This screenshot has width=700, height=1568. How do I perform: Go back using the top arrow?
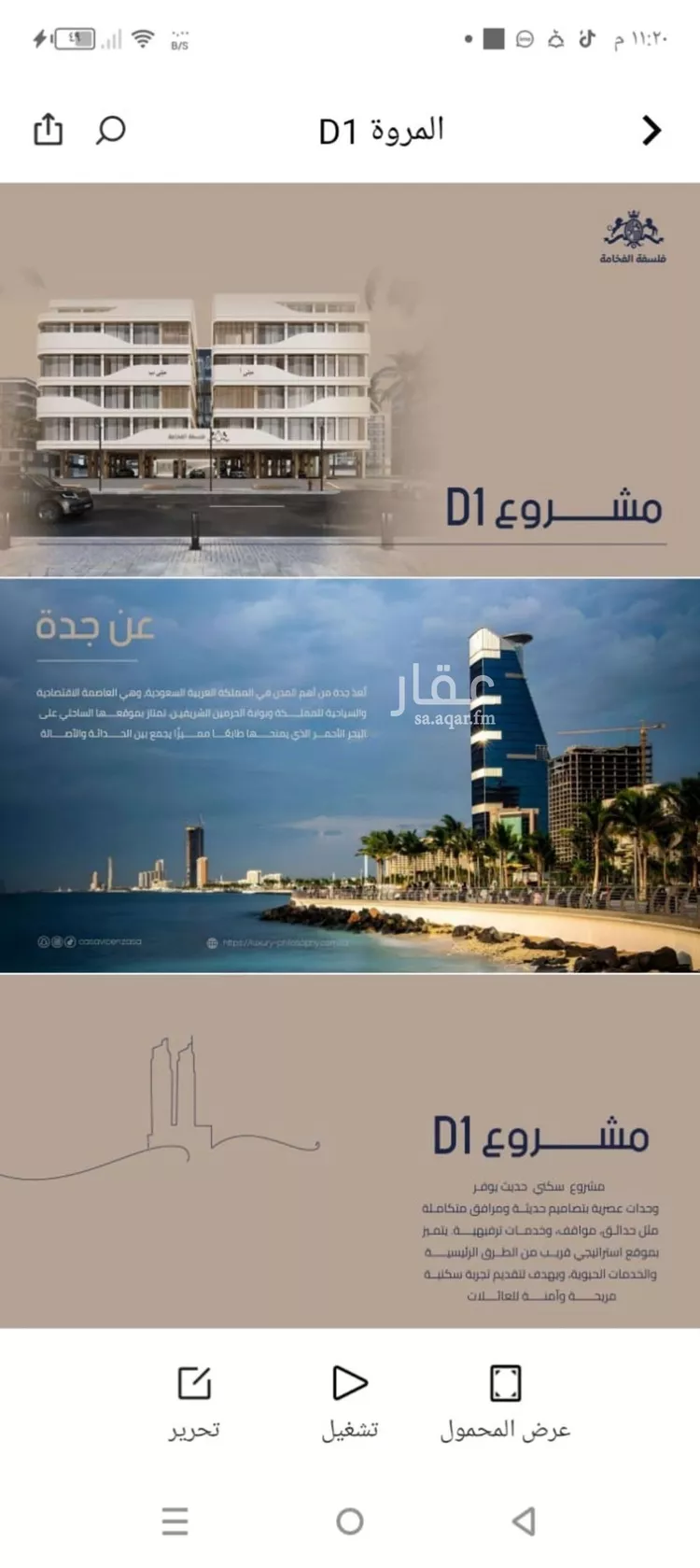point(651,131)
